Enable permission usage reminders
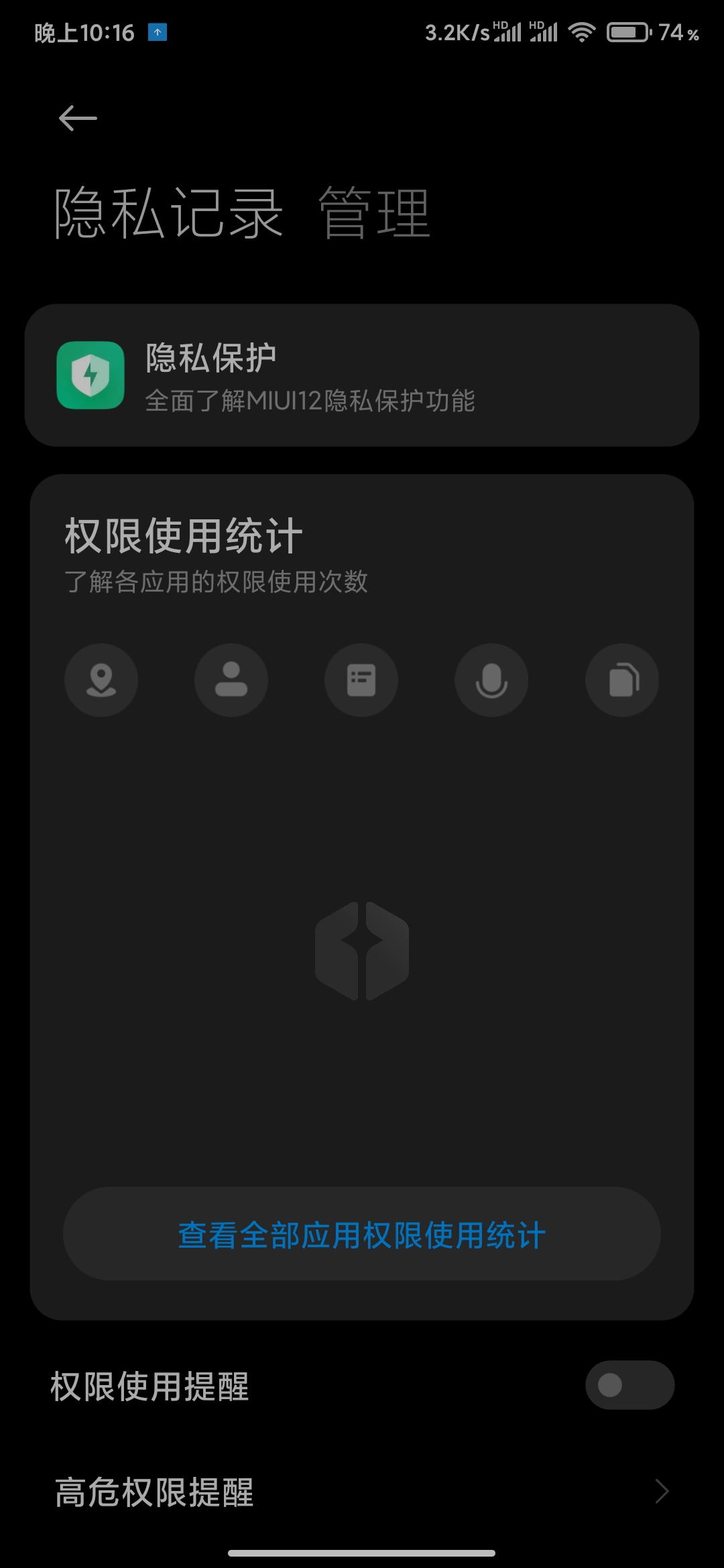This screenshot has height=1568, width=724. pos(629,1386)
